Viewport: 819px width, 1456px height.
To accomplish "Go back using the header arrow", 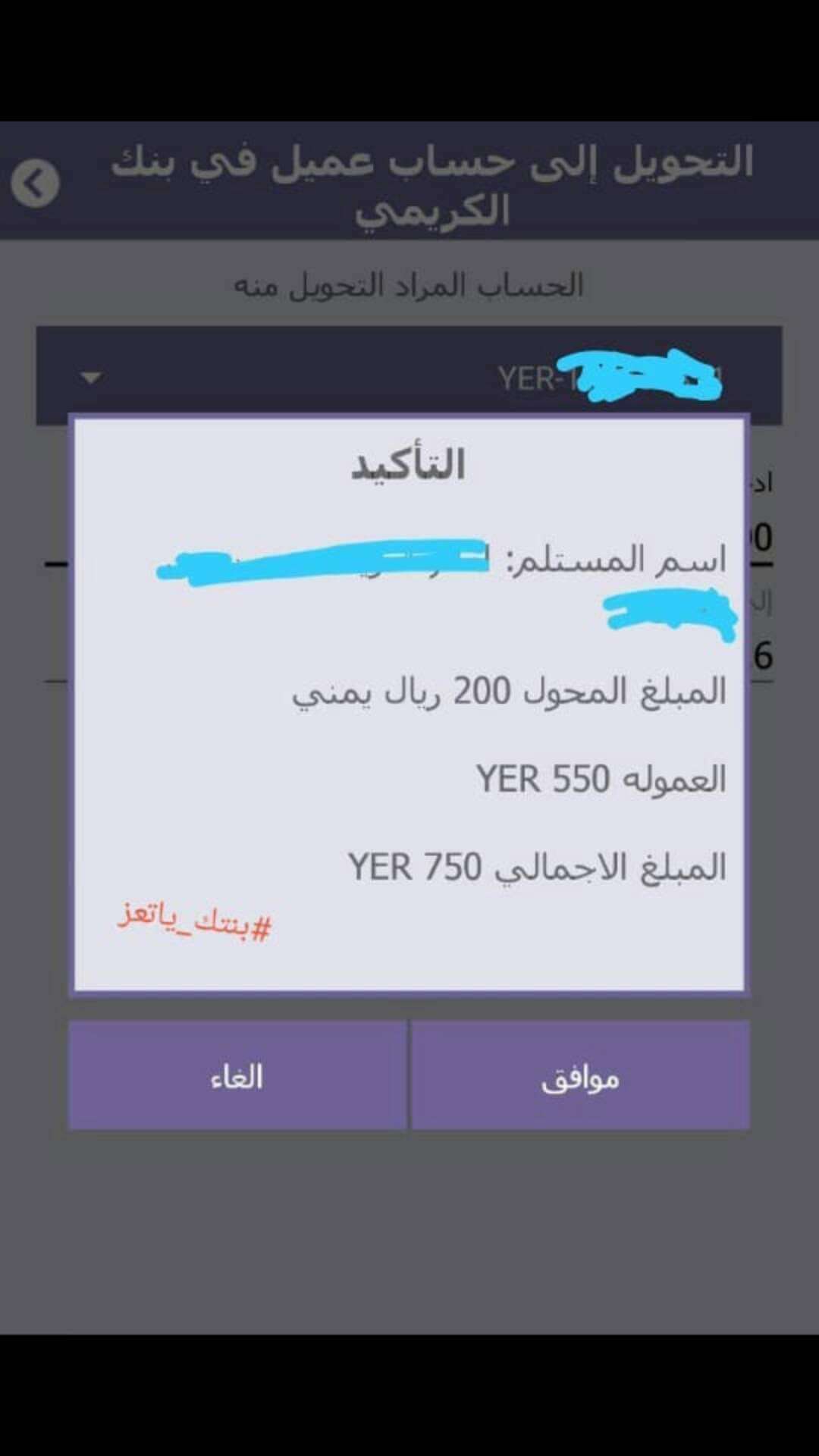I will pyautogui.click(x=36, y=184).
